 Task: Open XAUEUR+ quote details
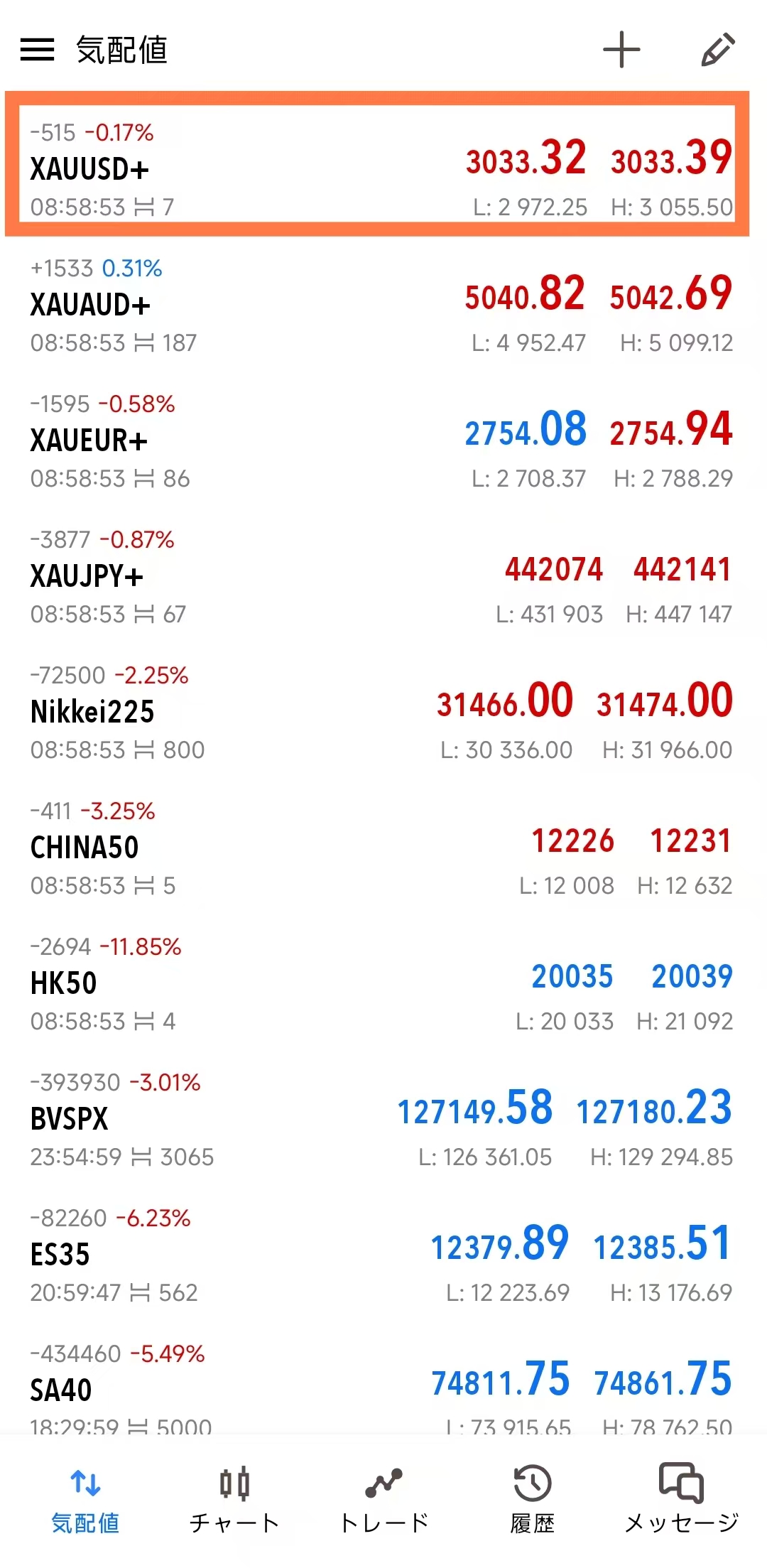[376, 441]
